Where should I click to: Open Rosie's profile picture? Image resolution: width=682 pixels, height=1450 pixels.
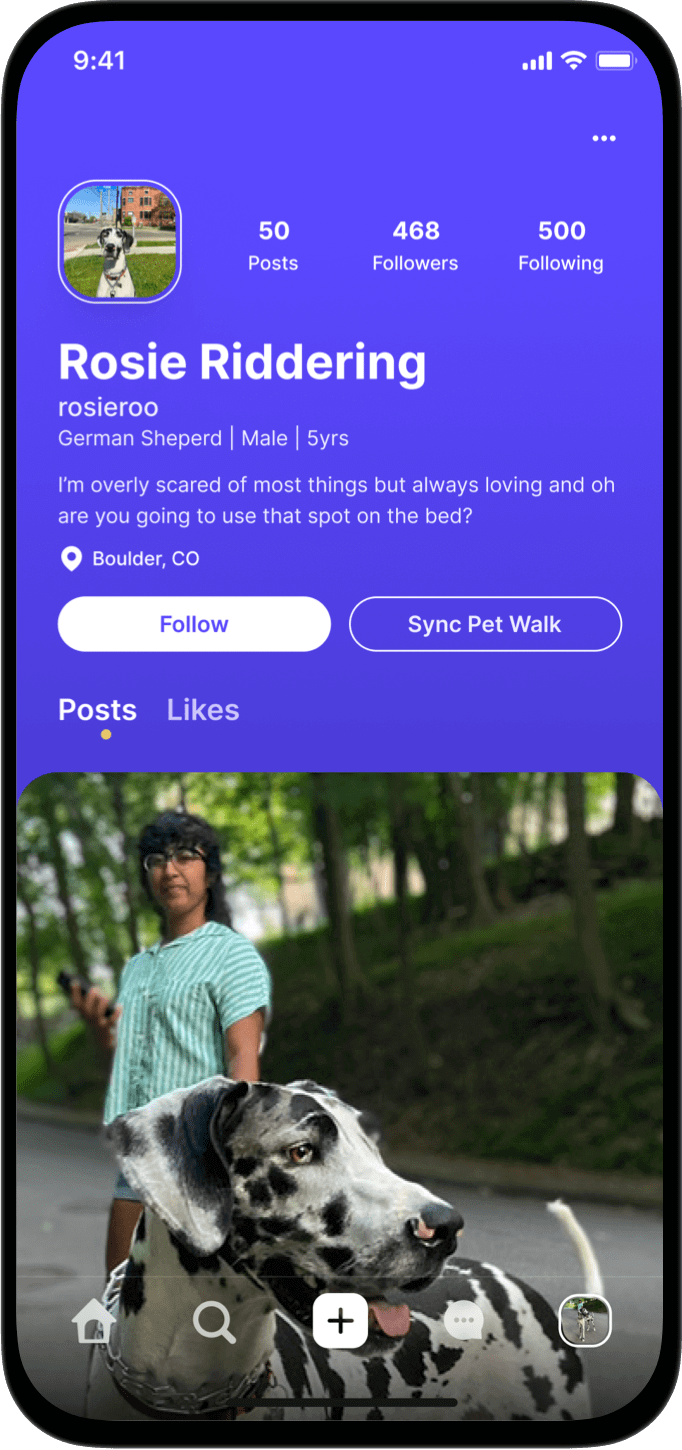[x=119, y=241]
